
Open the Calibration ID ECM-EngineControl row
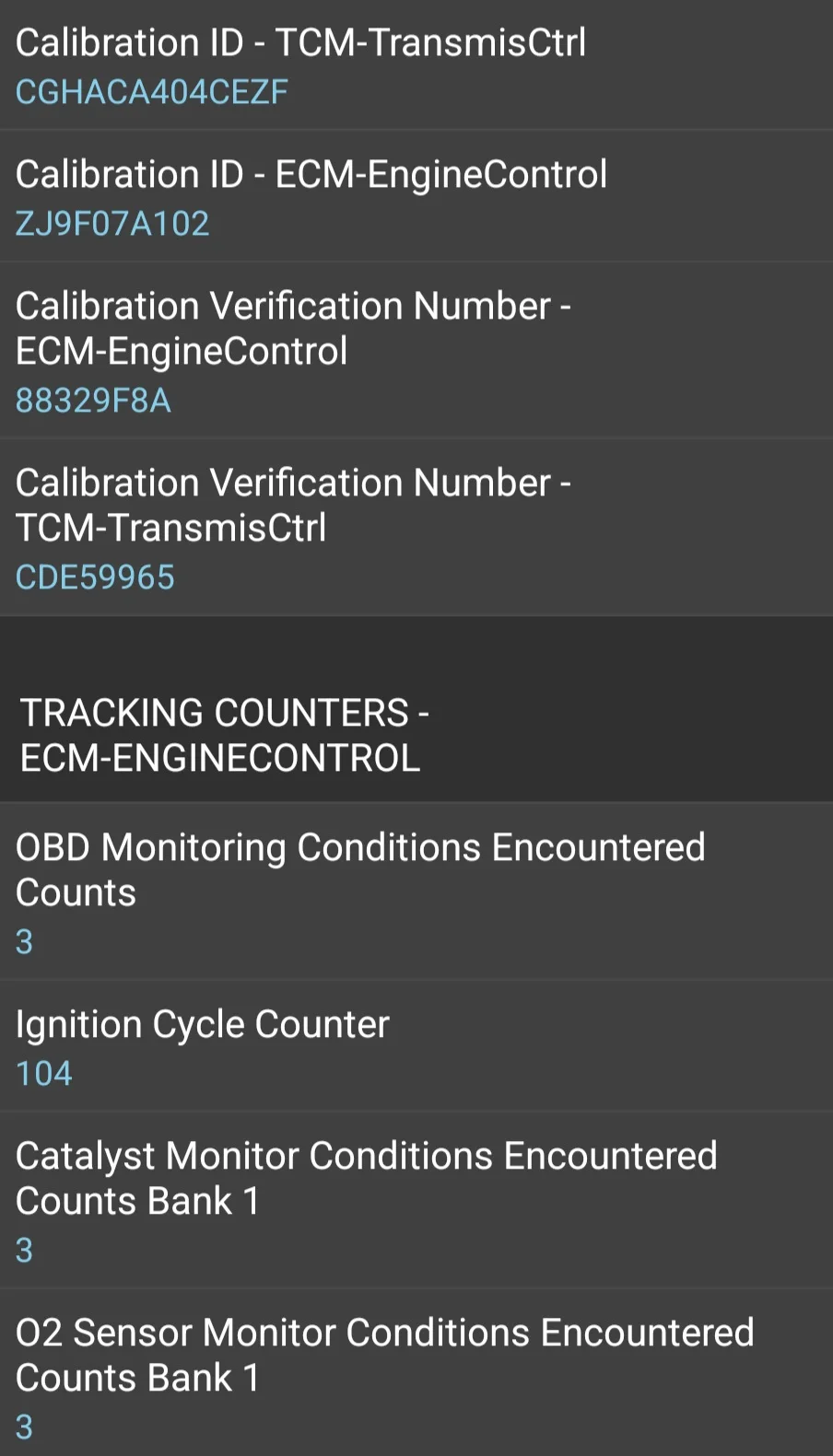tap(416, 196)
